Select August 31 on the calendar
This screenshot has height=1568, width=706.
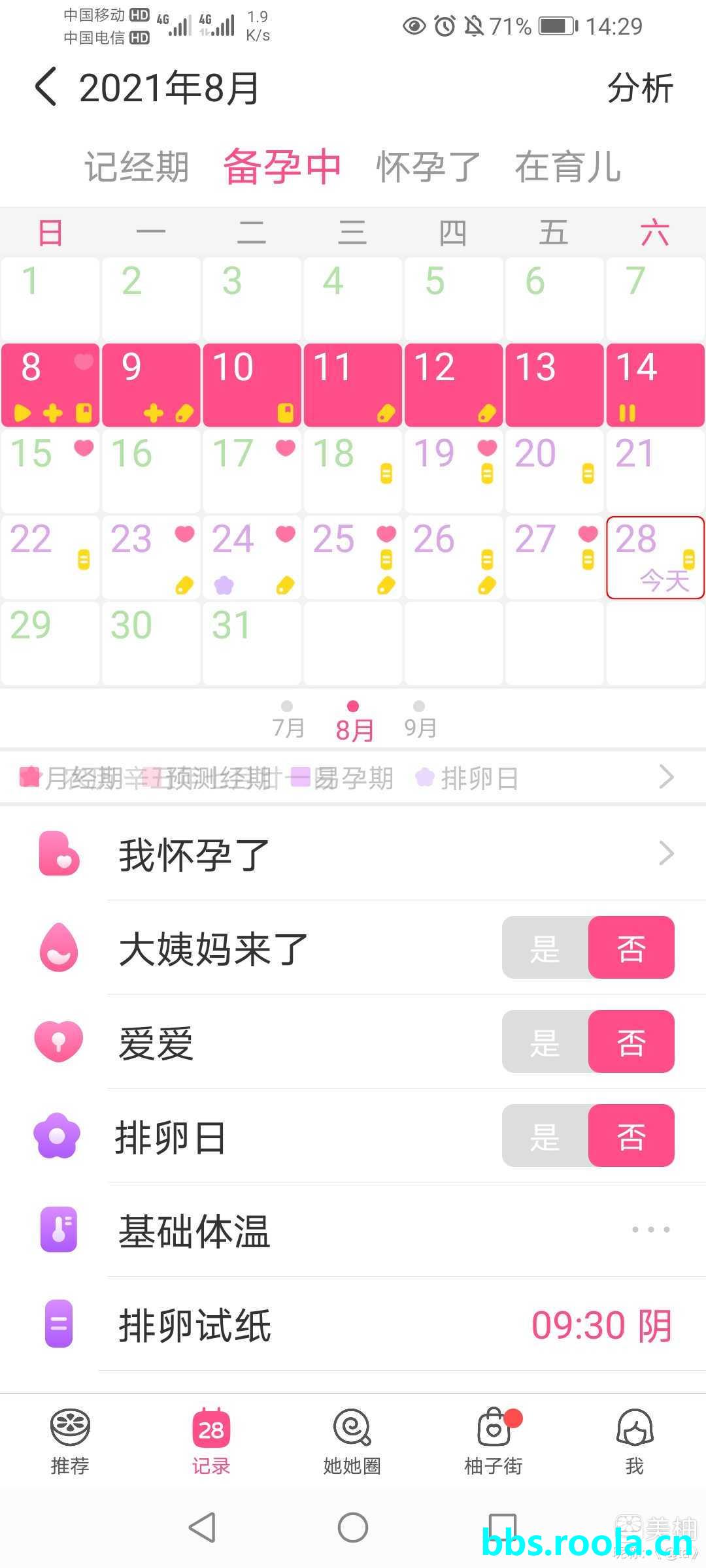coord(252,643)
